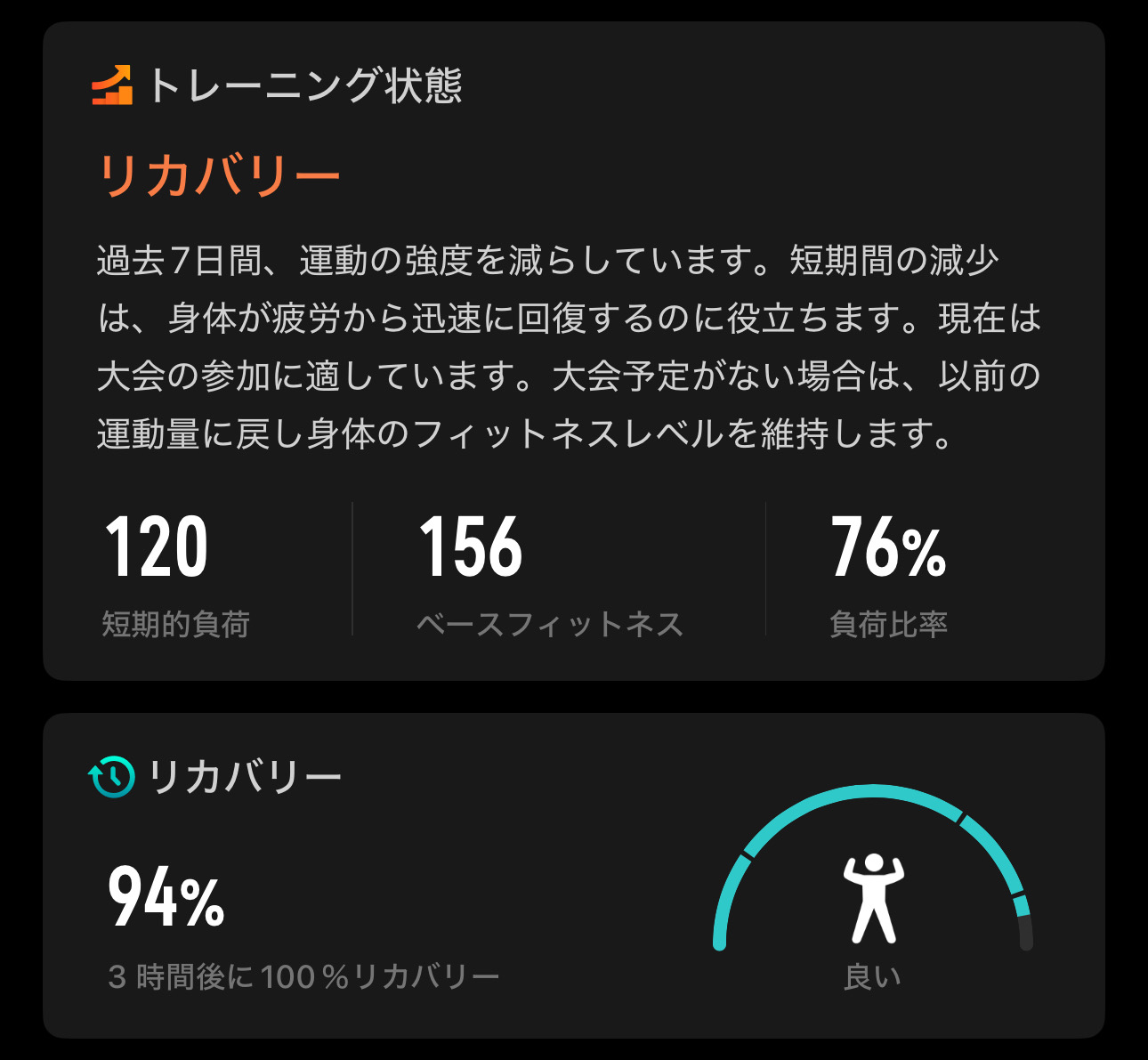Open the トレーニング状態 card

point(573,351)
